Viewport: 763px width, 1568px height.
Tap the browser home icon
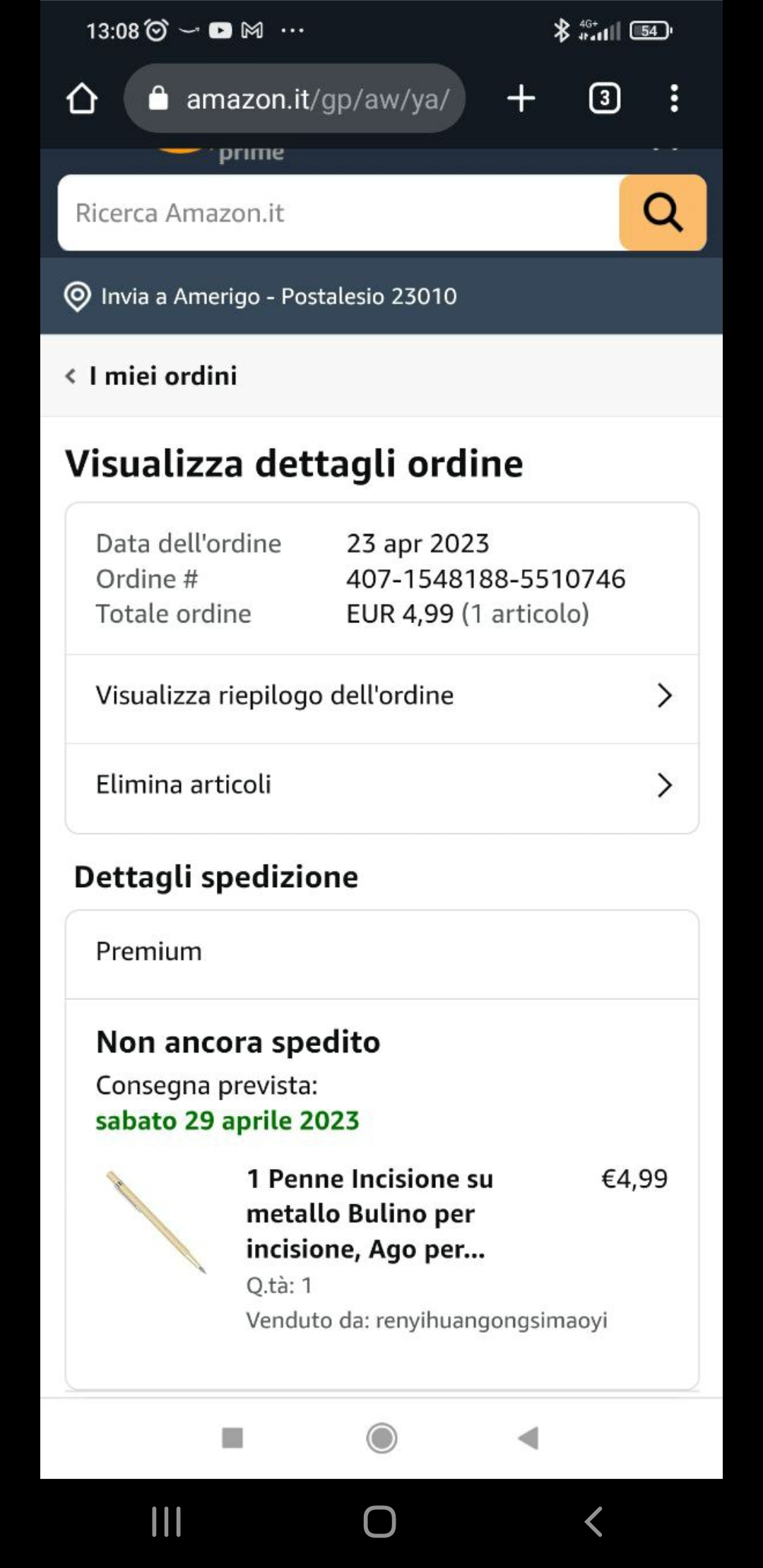[x=82, y=99]
